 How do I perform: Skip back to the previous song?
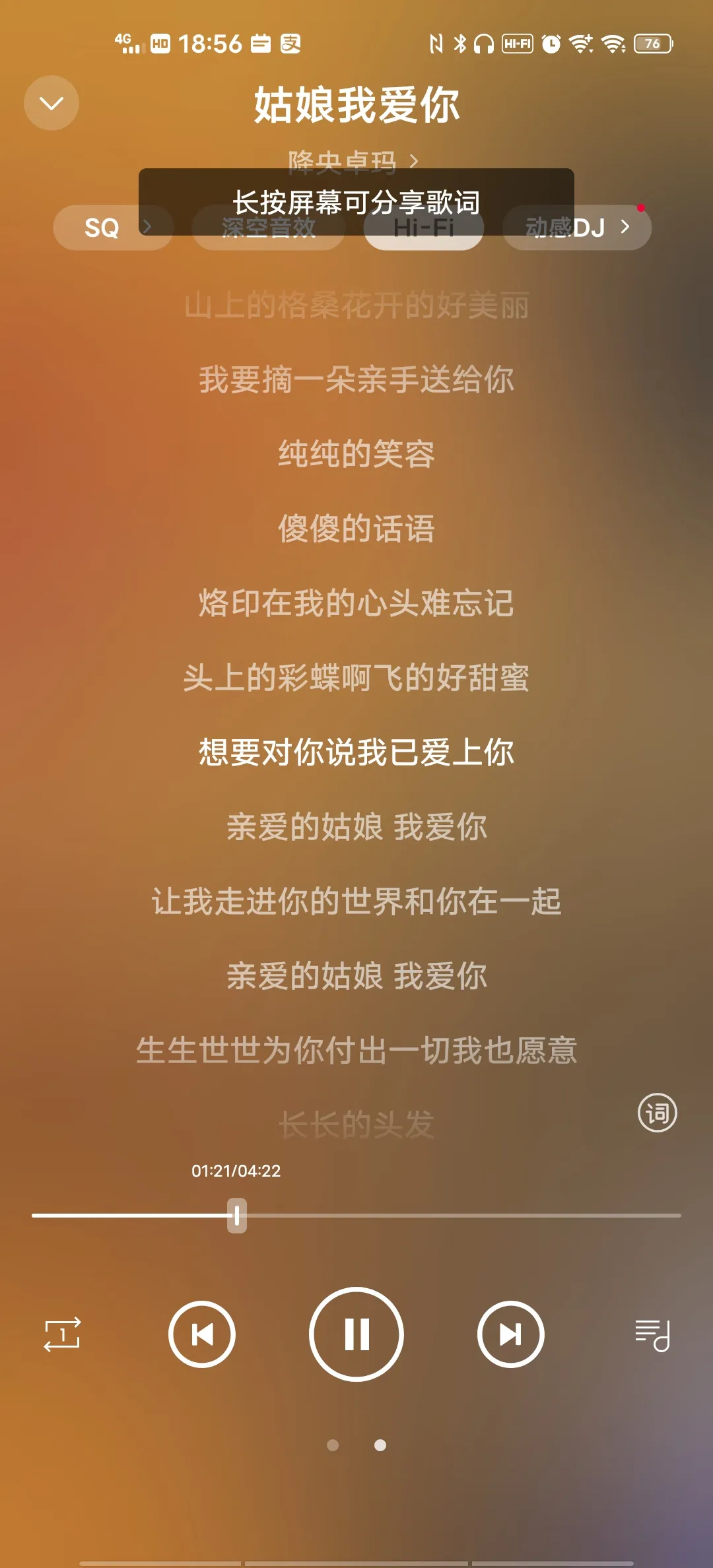click(202, 1334)
